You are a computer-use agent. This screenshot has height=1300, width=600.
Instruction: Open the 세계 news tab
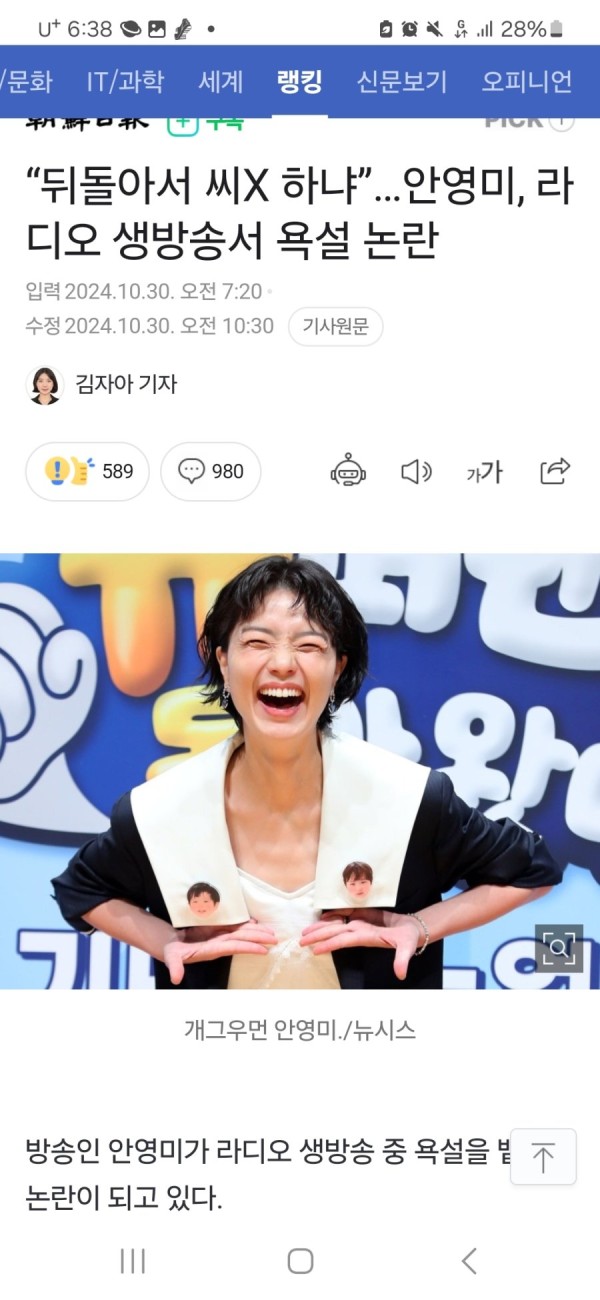coord(220,81)
